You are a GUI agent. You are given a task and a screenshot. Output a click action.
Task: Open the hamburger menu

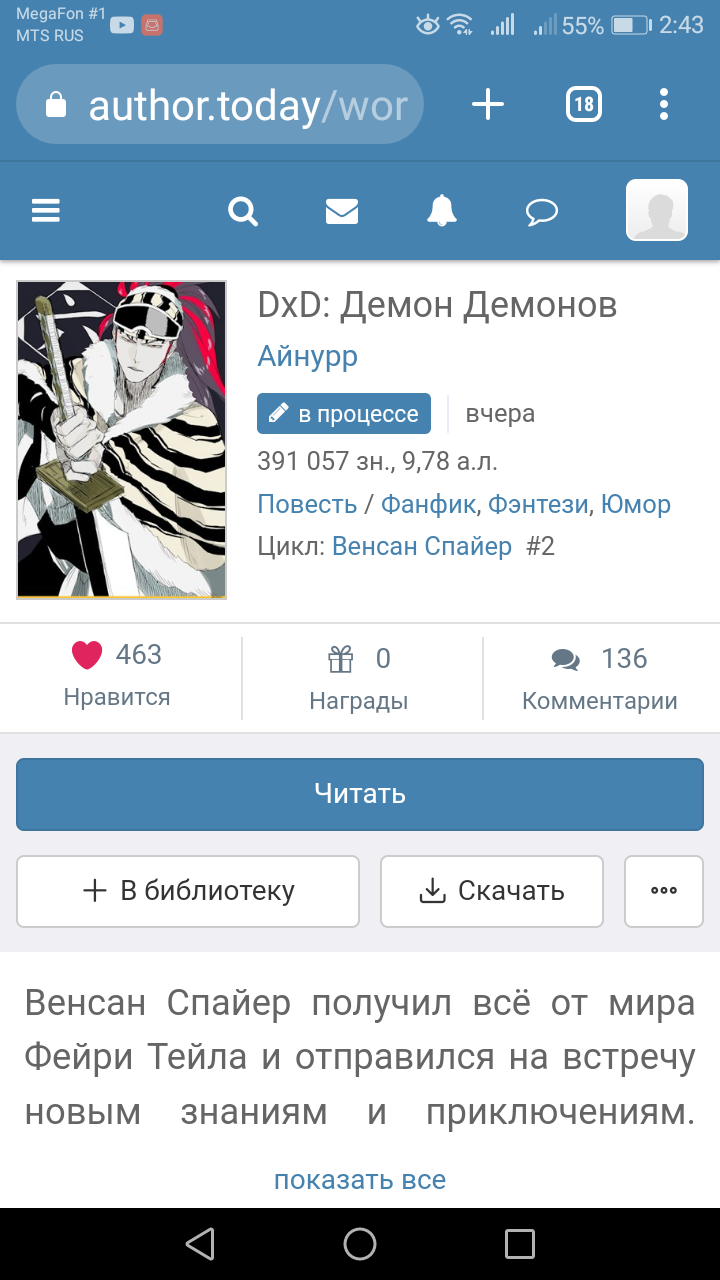point(46,211)
